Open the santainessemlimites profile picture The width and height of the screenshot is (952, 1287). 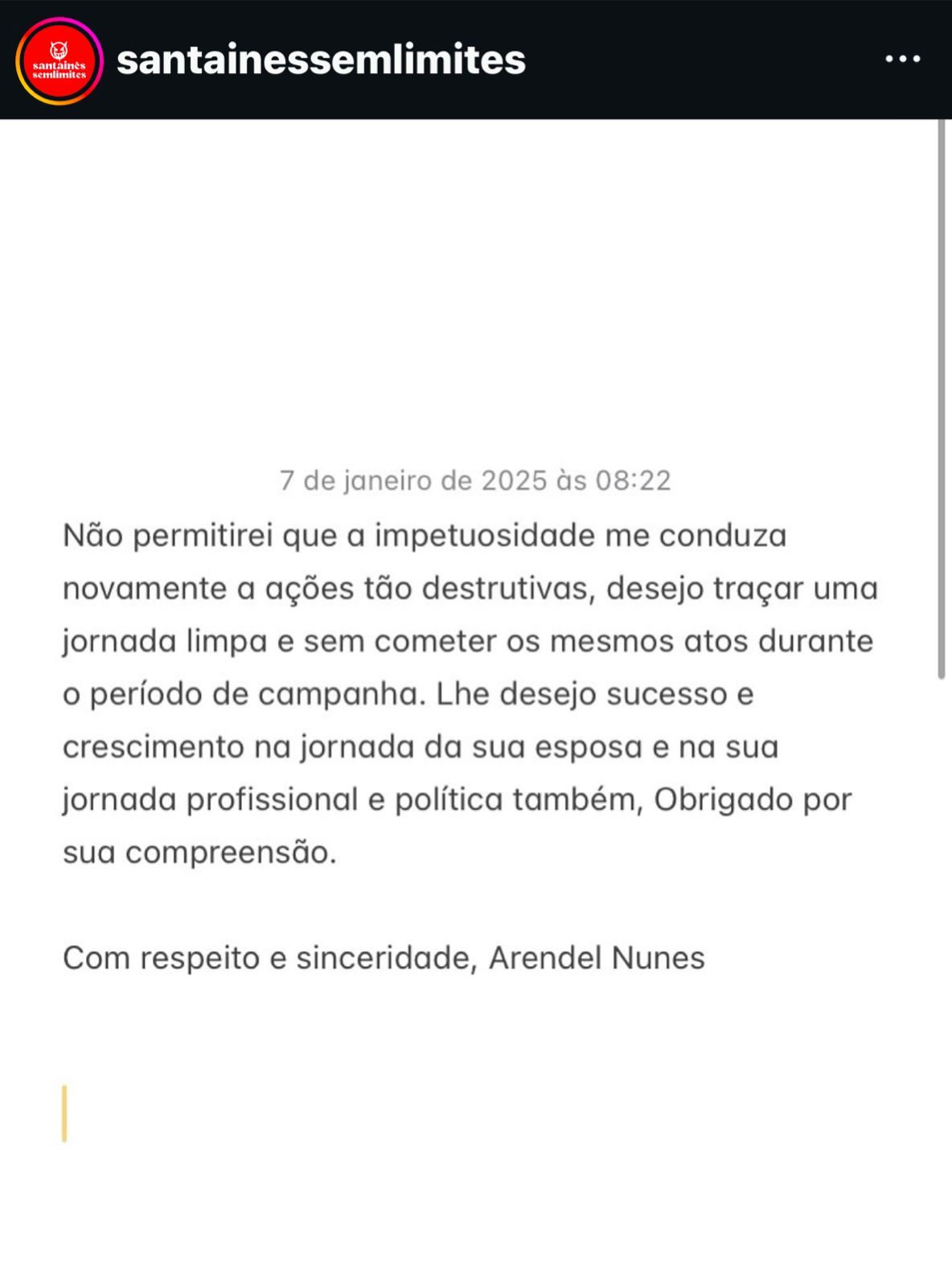click(x=59, y=61)
